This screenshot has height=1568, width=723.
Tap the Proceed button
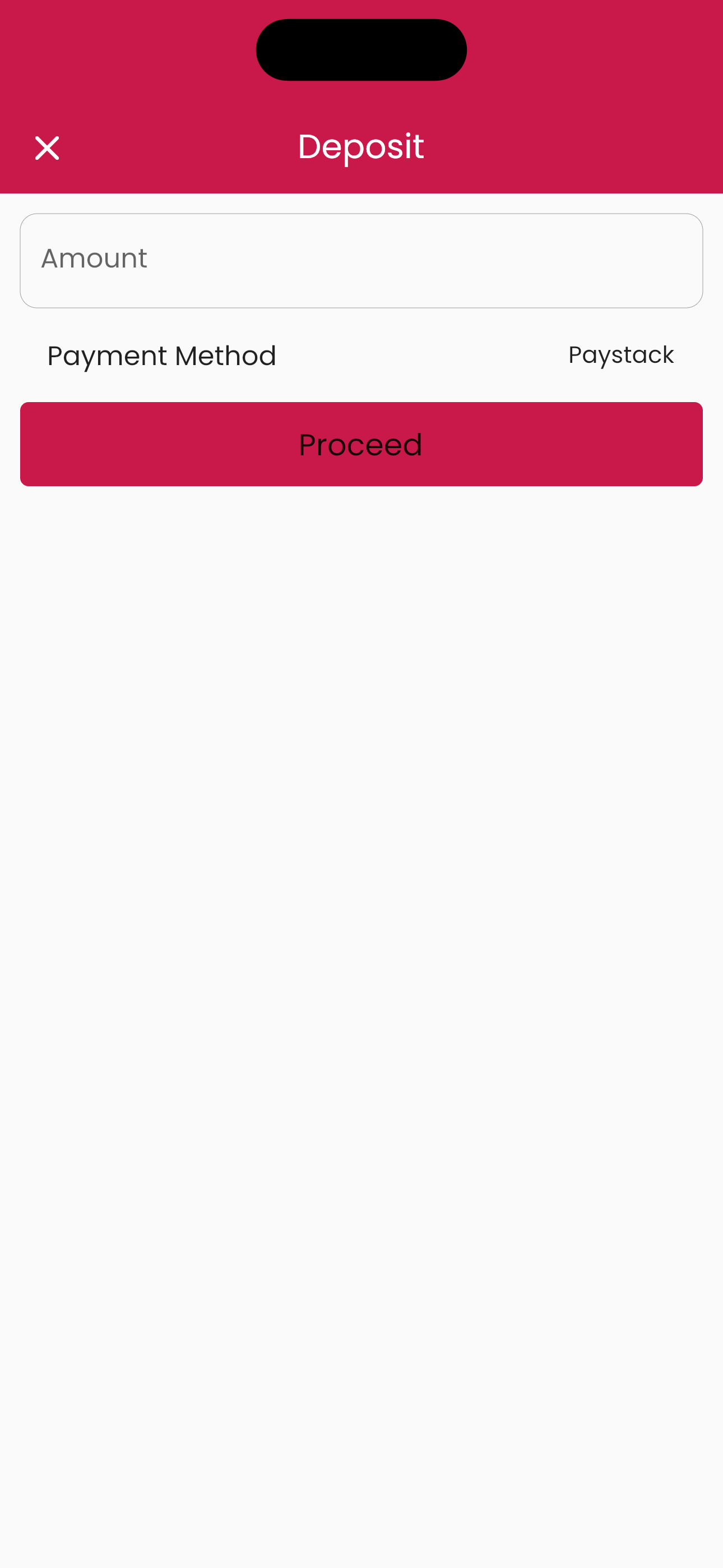tap(361, 444)
